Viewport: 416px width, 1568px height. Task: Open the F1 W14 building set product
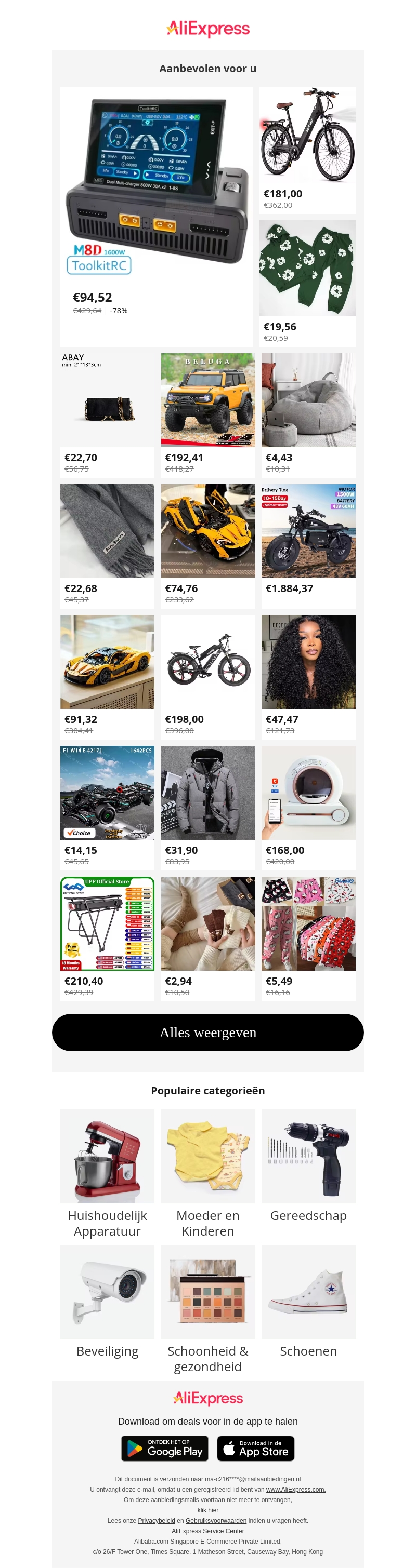click(x=107, y=793)
